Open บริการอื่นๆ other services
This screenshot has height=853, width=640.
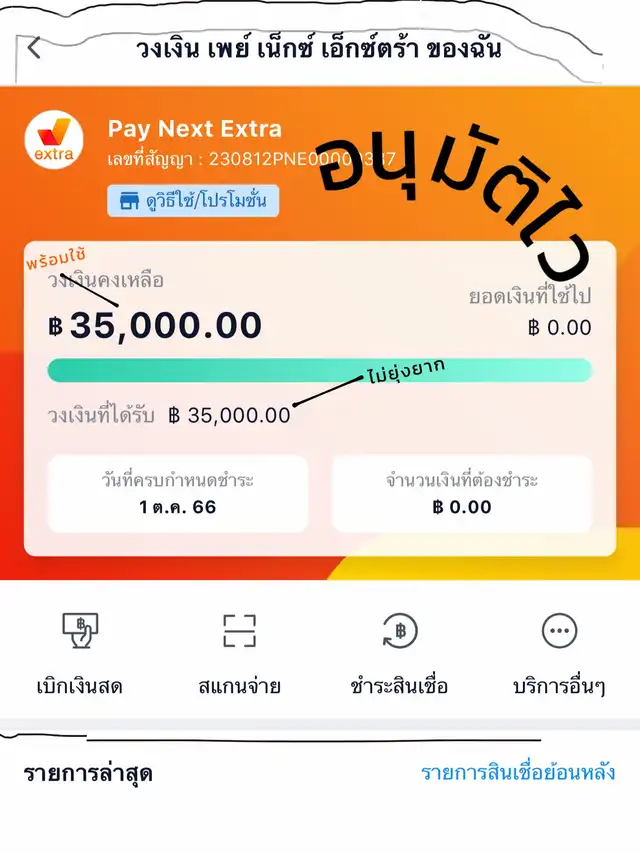[559, 652]
